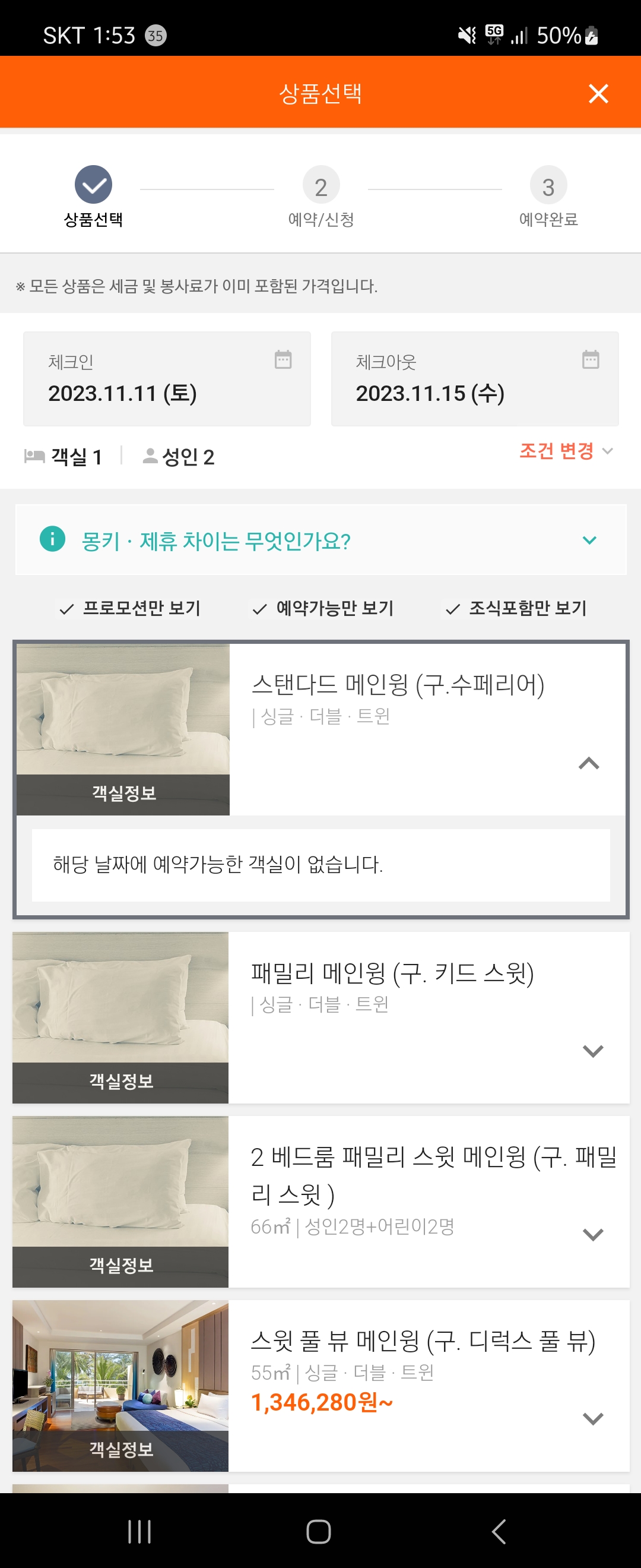This screenshot has width=641, height=1568.
Task: Toggle 프로모션만 보기 filter
Action: pyautogui.click(x=130, y=608)
